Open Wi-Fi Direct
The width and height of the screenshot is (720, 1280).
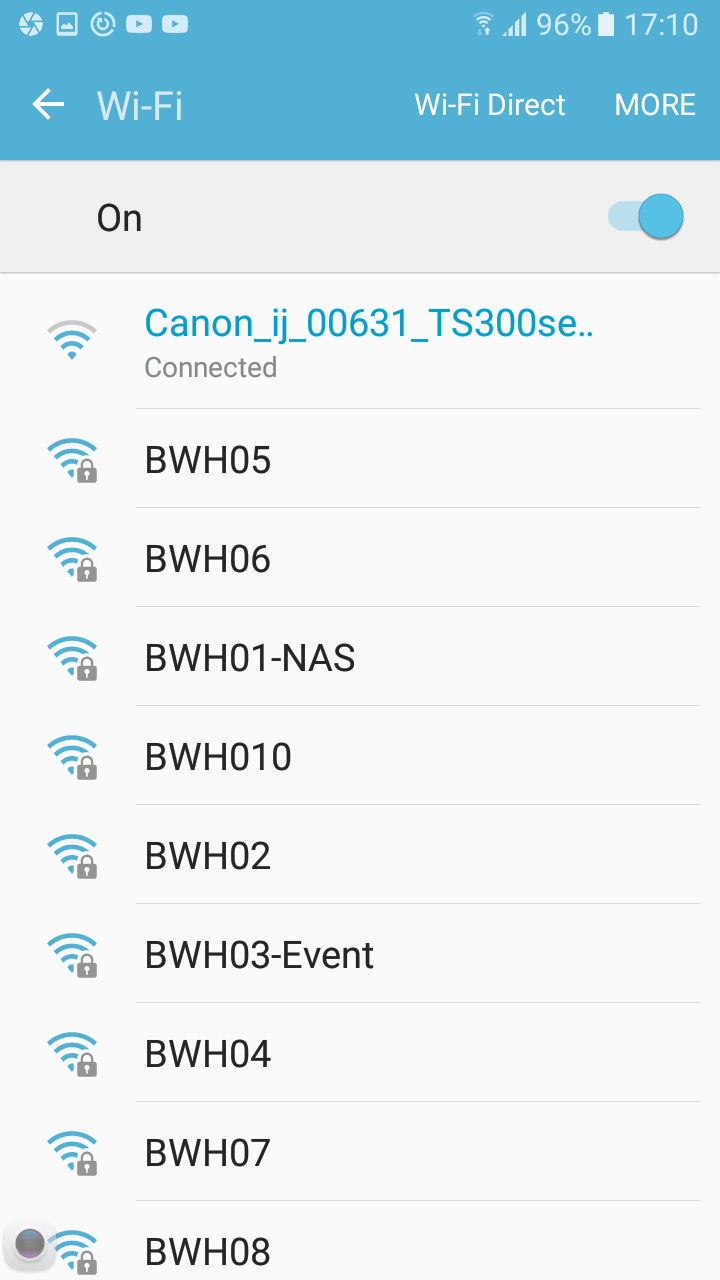(490, 105)
